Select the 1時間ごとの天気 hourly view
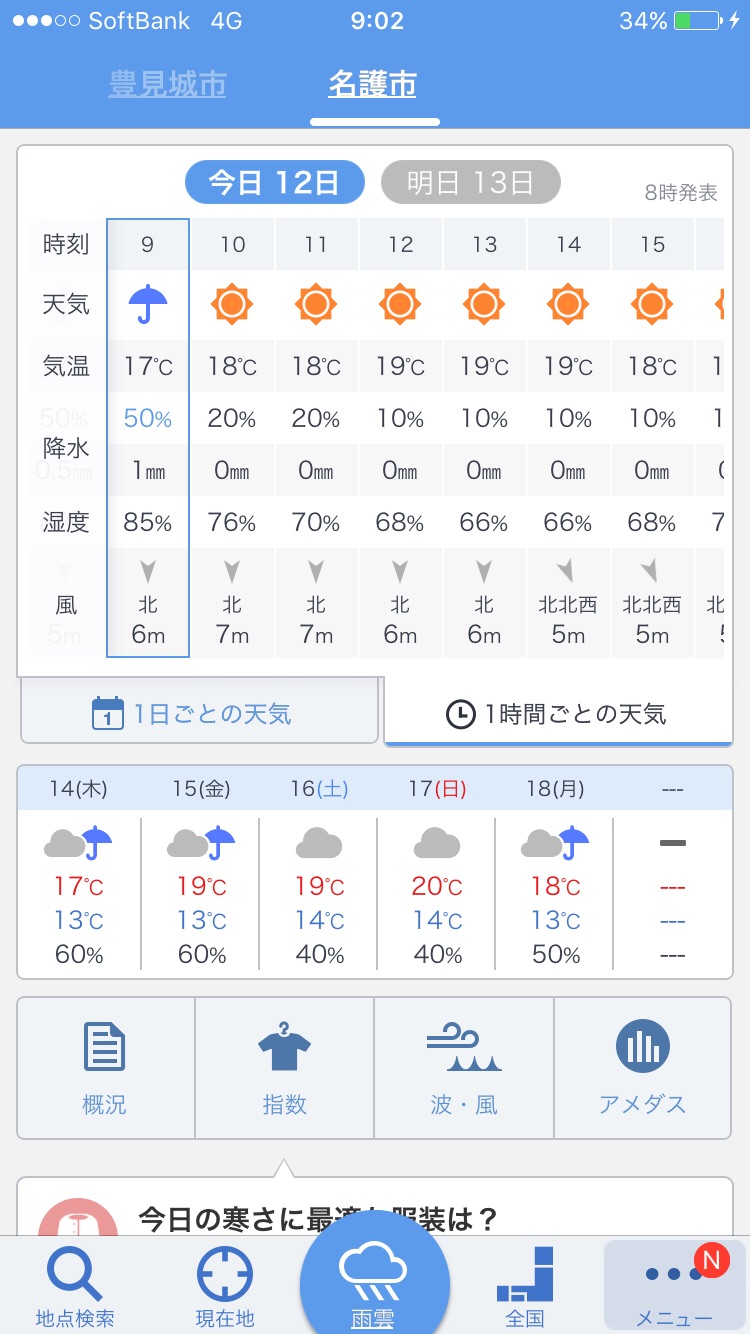 (558, 713)
